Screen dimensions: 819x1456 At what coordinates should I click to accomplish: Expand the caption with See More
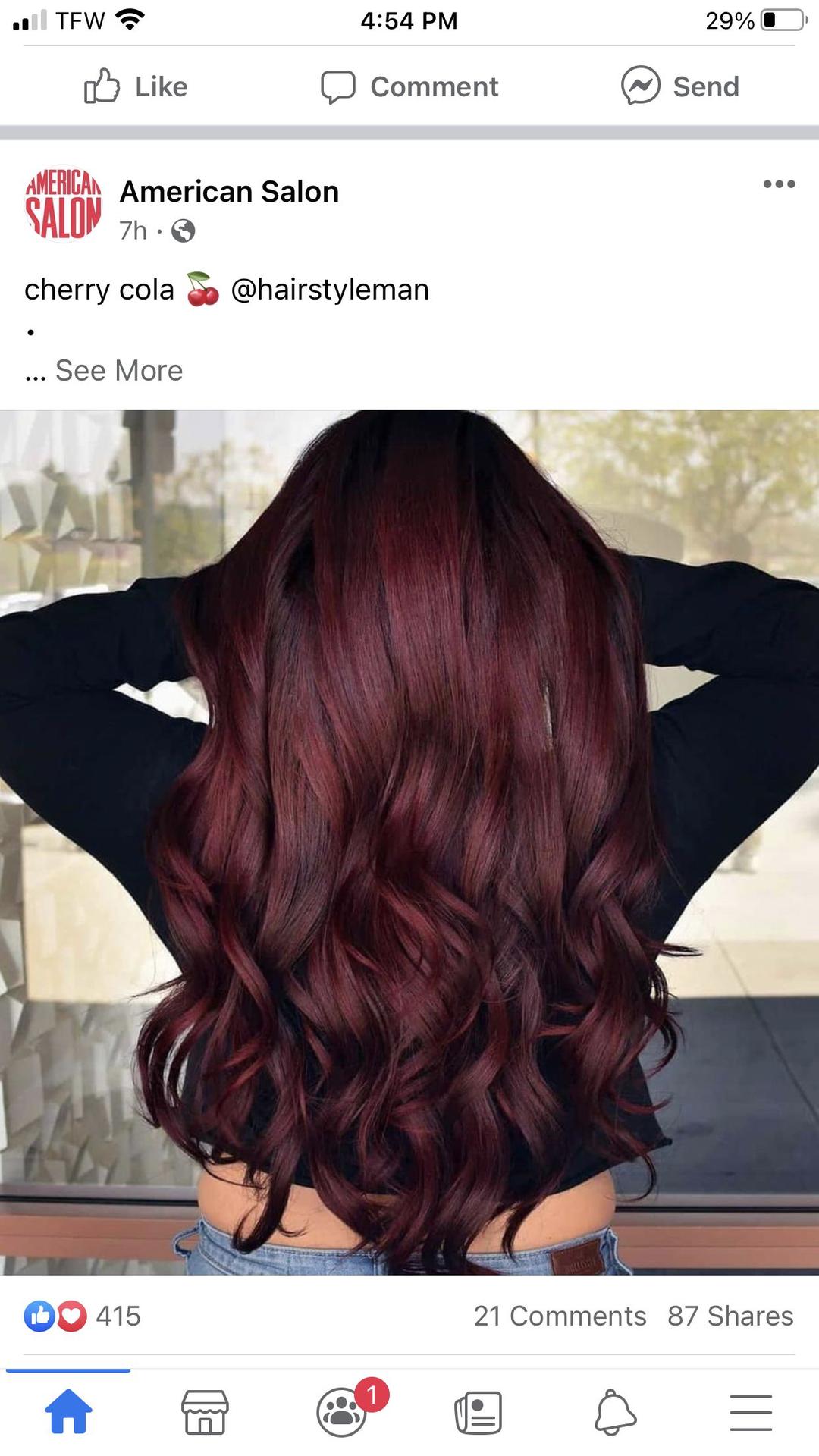[x=119, y=371]
